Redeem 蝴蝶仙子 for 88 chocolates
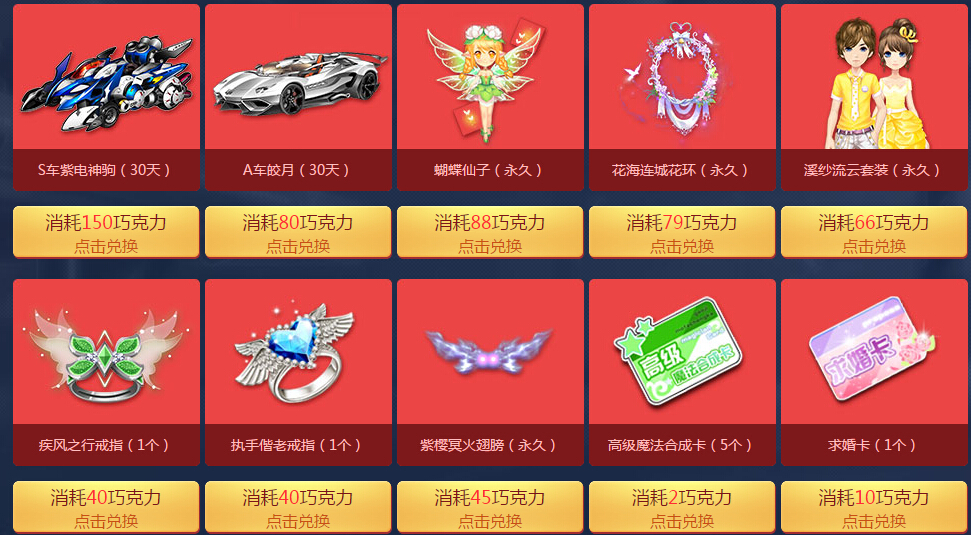This screenshot has height=535, width=971. 490,232
